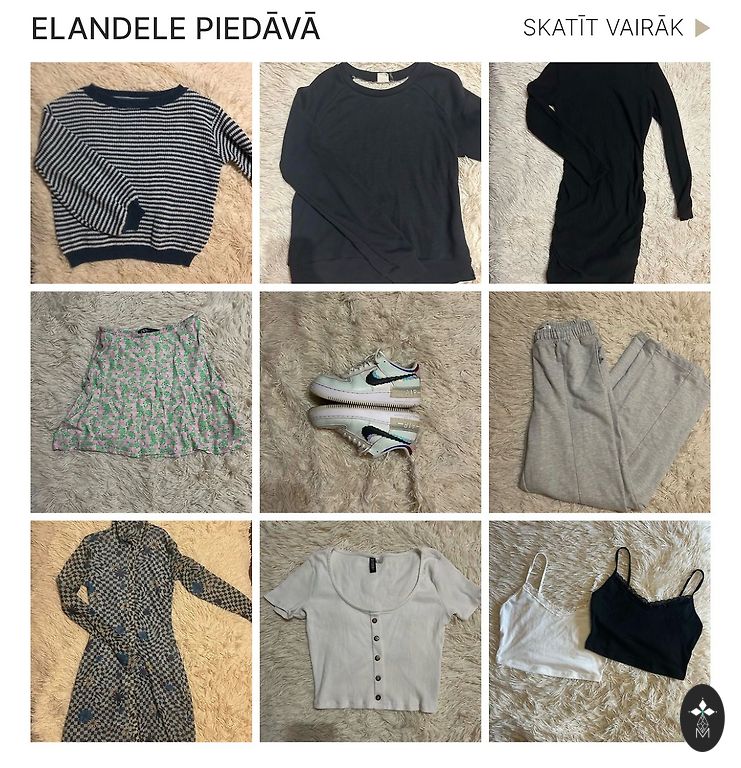The width and height of the screenshot is (741, 768).
Task: Open the striped knit sweater listing
Action: pyautogui.click(x=141, y=173)
